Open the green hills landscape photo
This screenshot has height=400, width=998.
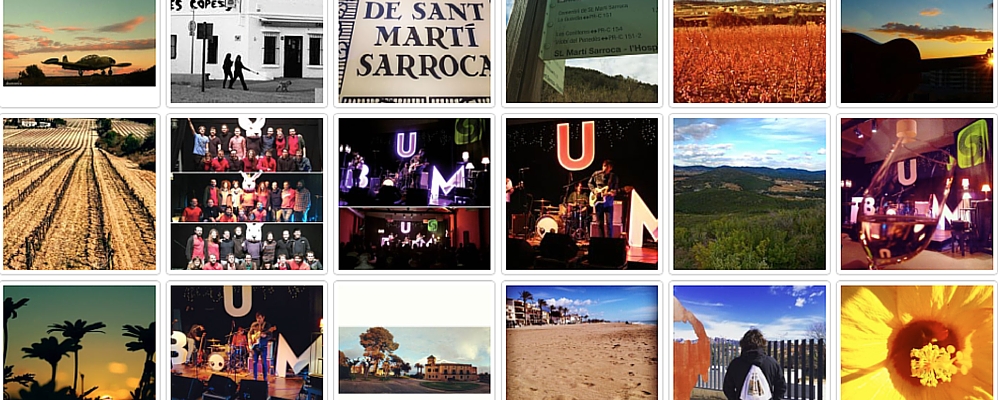(749, 194)
